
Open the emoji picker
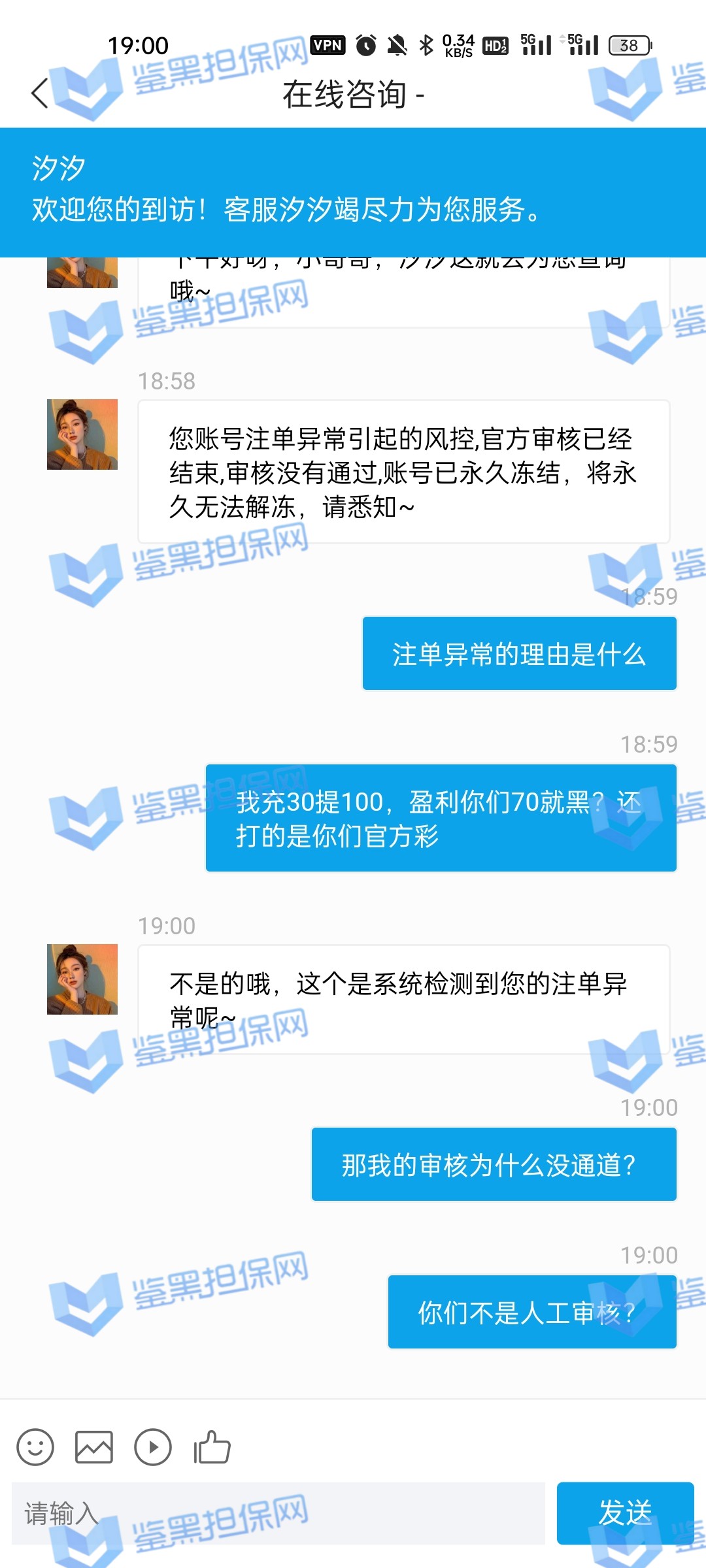tap(35, 1447)
